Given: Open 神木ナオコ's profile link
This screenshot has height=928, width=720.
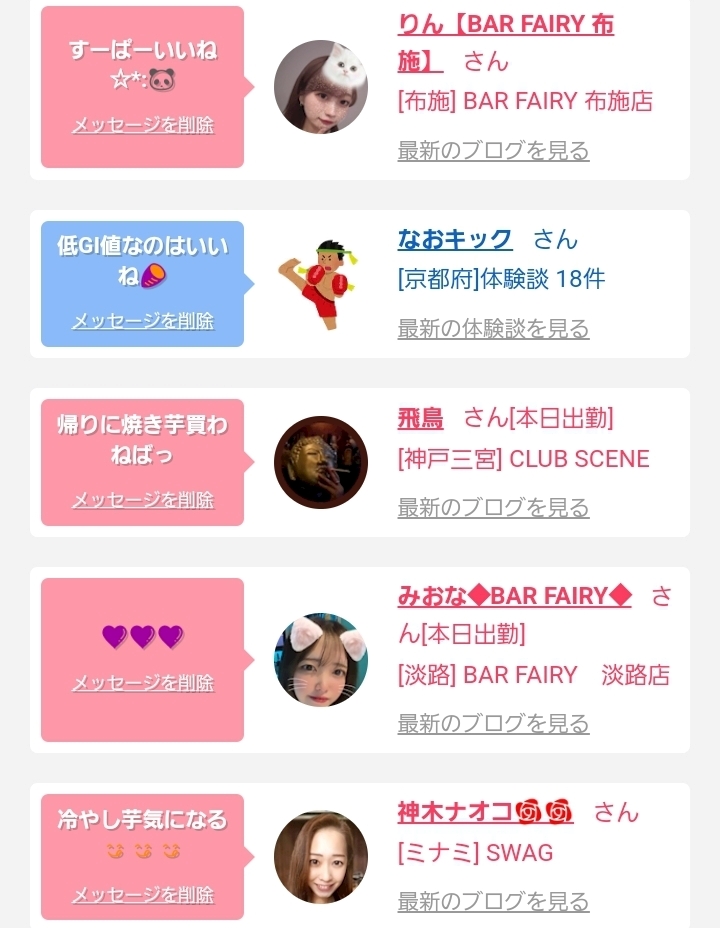Looking at the screenshot, I should [485, 812].
